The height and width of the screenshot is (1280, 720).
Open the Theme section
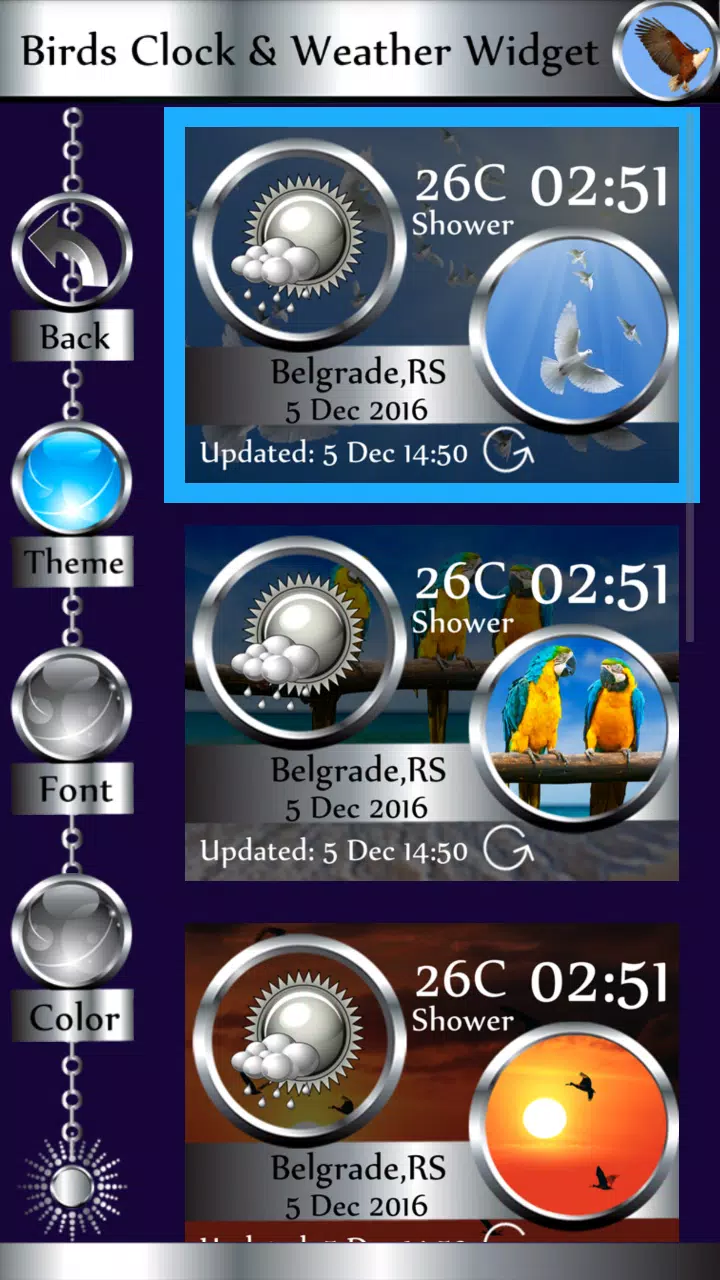click(x=71, y=481)
